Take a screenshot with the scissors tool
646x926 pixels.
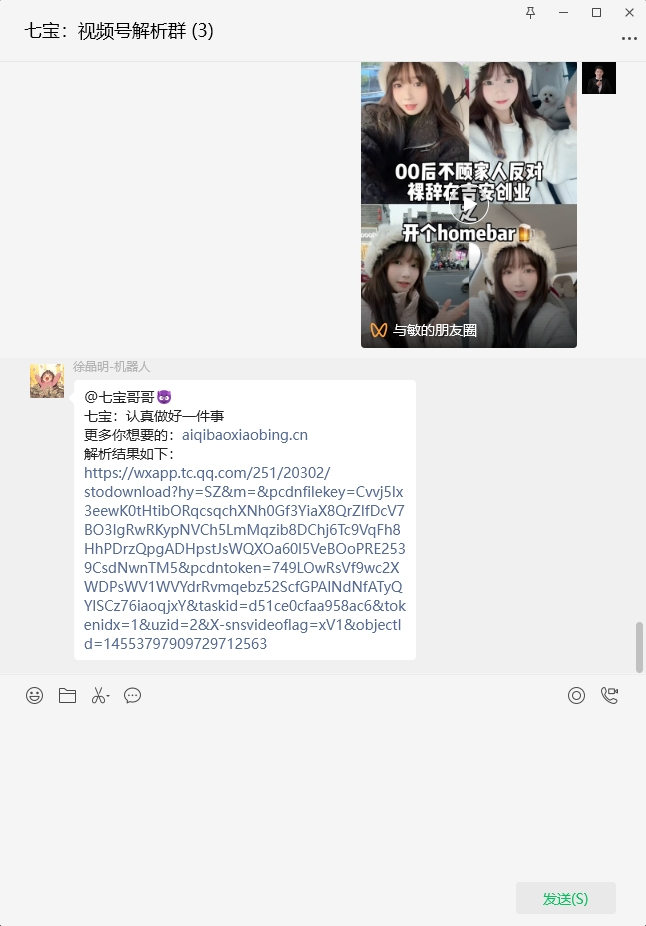point(99,696)
